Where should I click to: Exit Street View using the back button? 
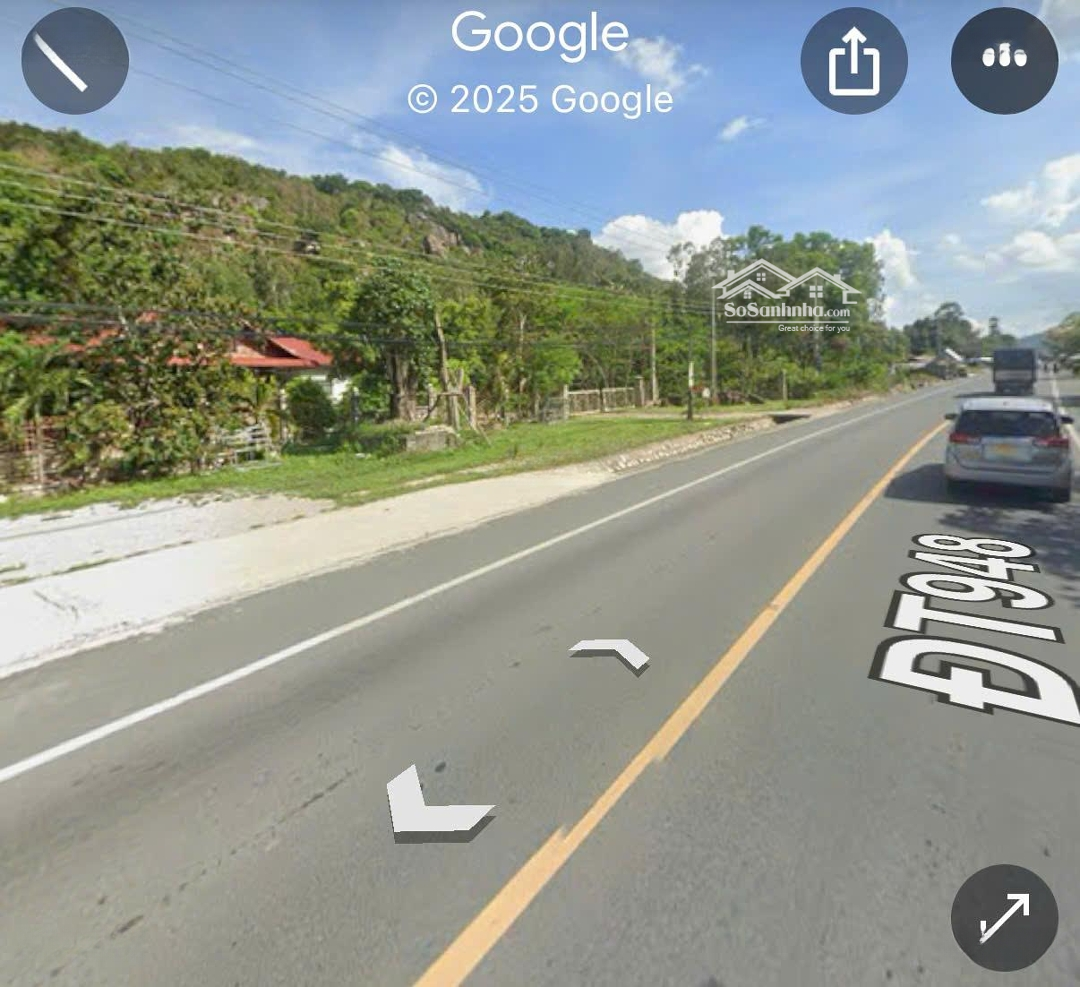click(x=75, y=61)
